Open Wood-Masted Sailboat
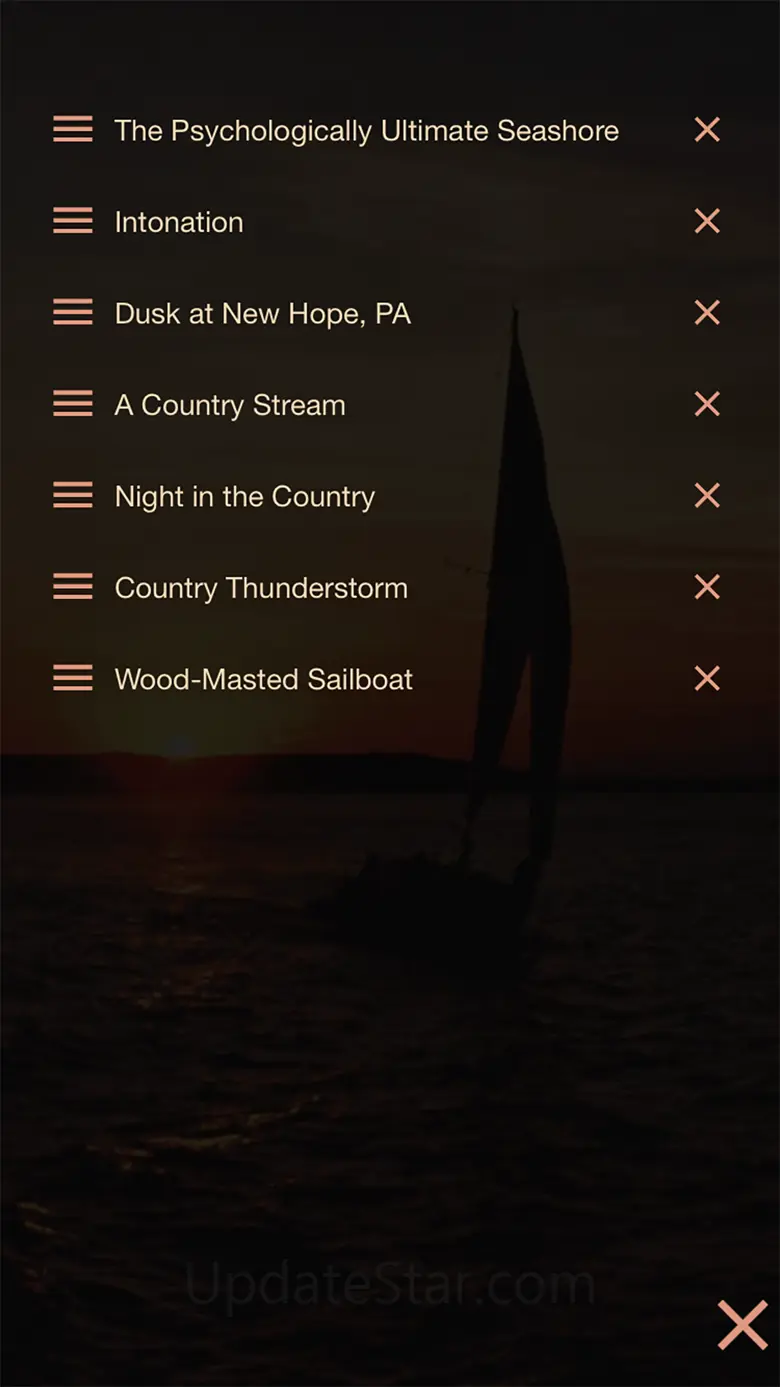This screenshot has height=1387, width=780. tap(263, 680)
